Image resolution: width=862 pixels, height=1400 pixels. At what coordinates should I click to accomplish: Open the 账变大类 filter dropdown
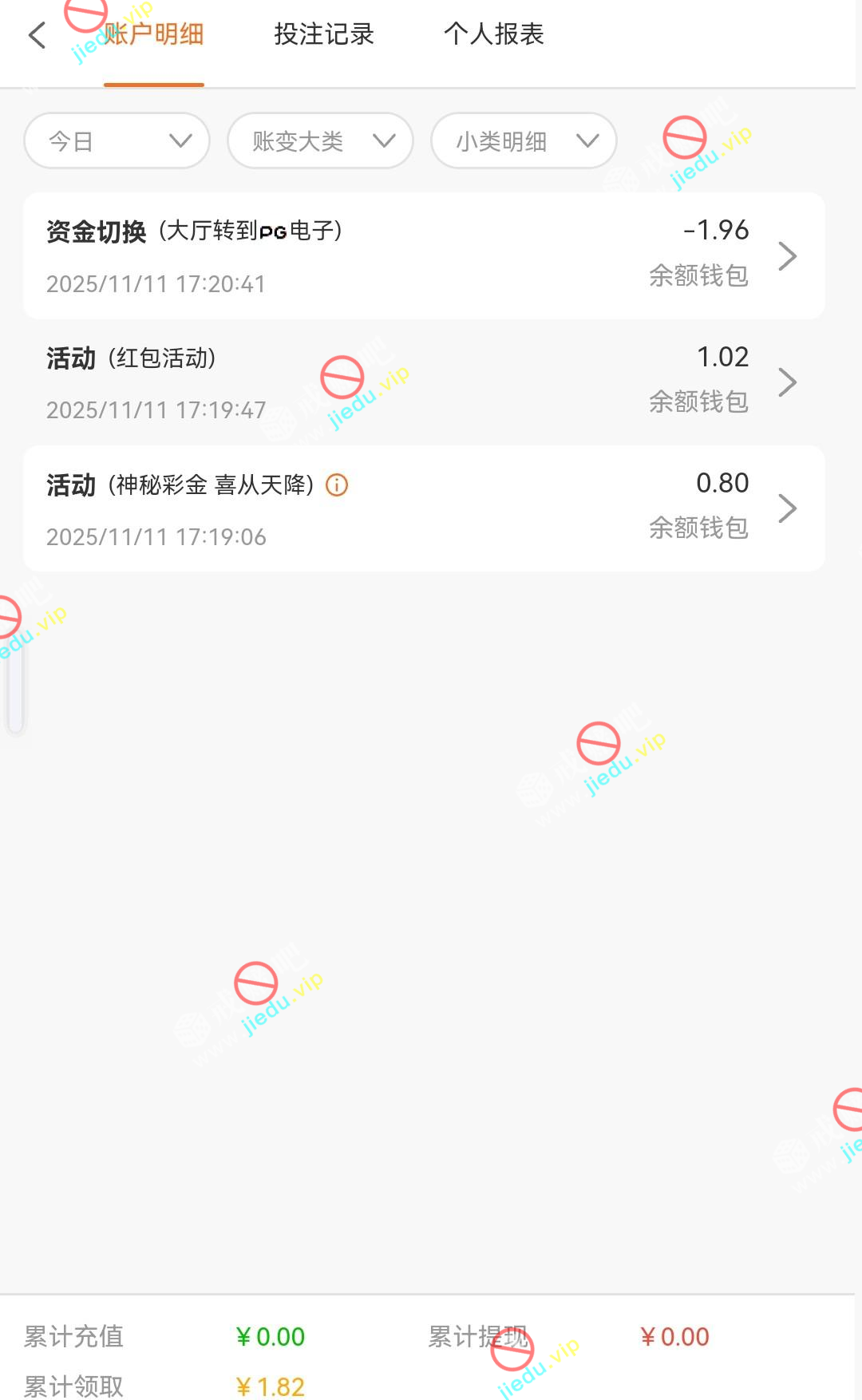[x=320, y=141]
